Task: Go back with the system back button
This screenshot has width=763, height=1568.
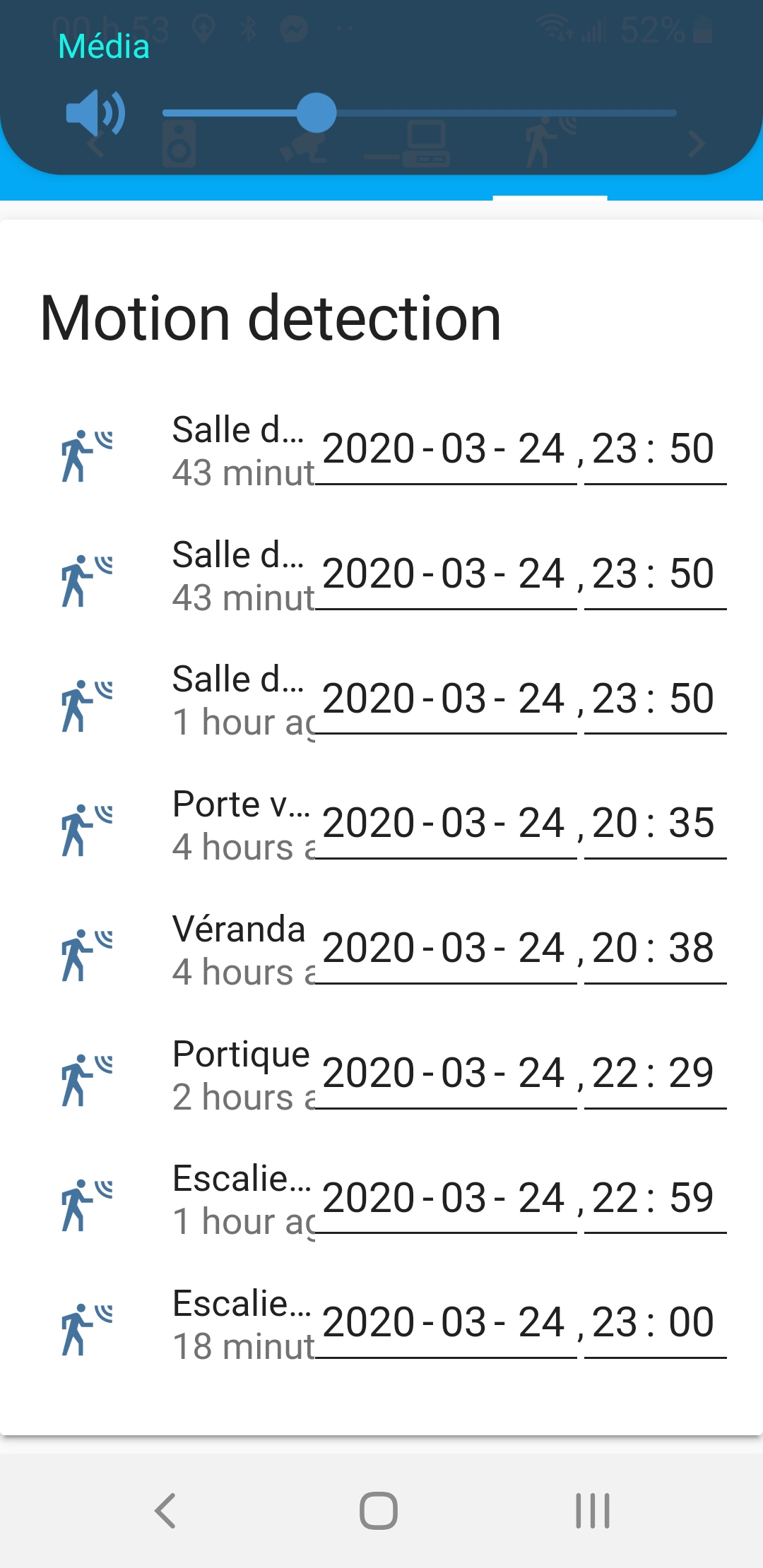Action: (x=165, y=1511)
